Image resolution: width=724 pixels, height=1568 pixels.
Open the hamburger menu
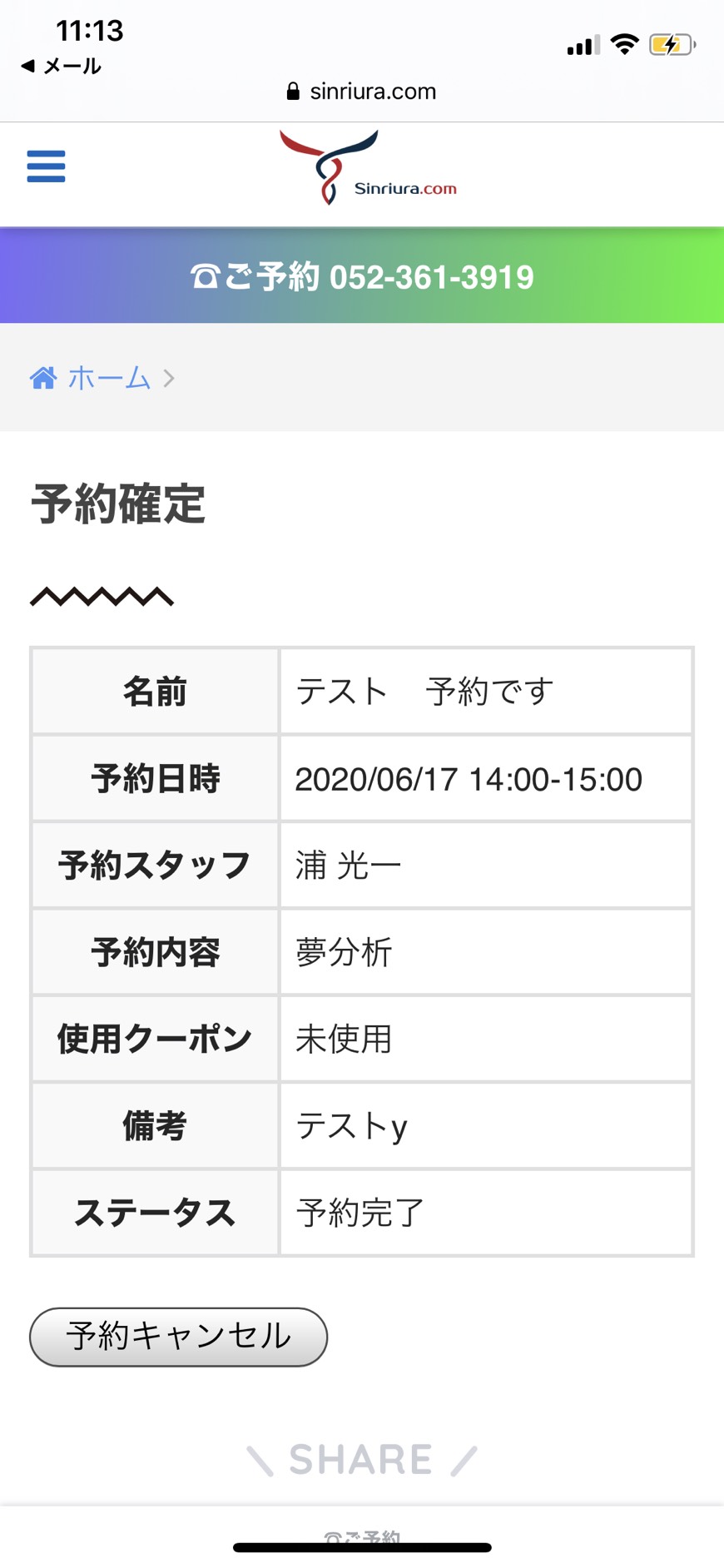[x=46, y=166]
